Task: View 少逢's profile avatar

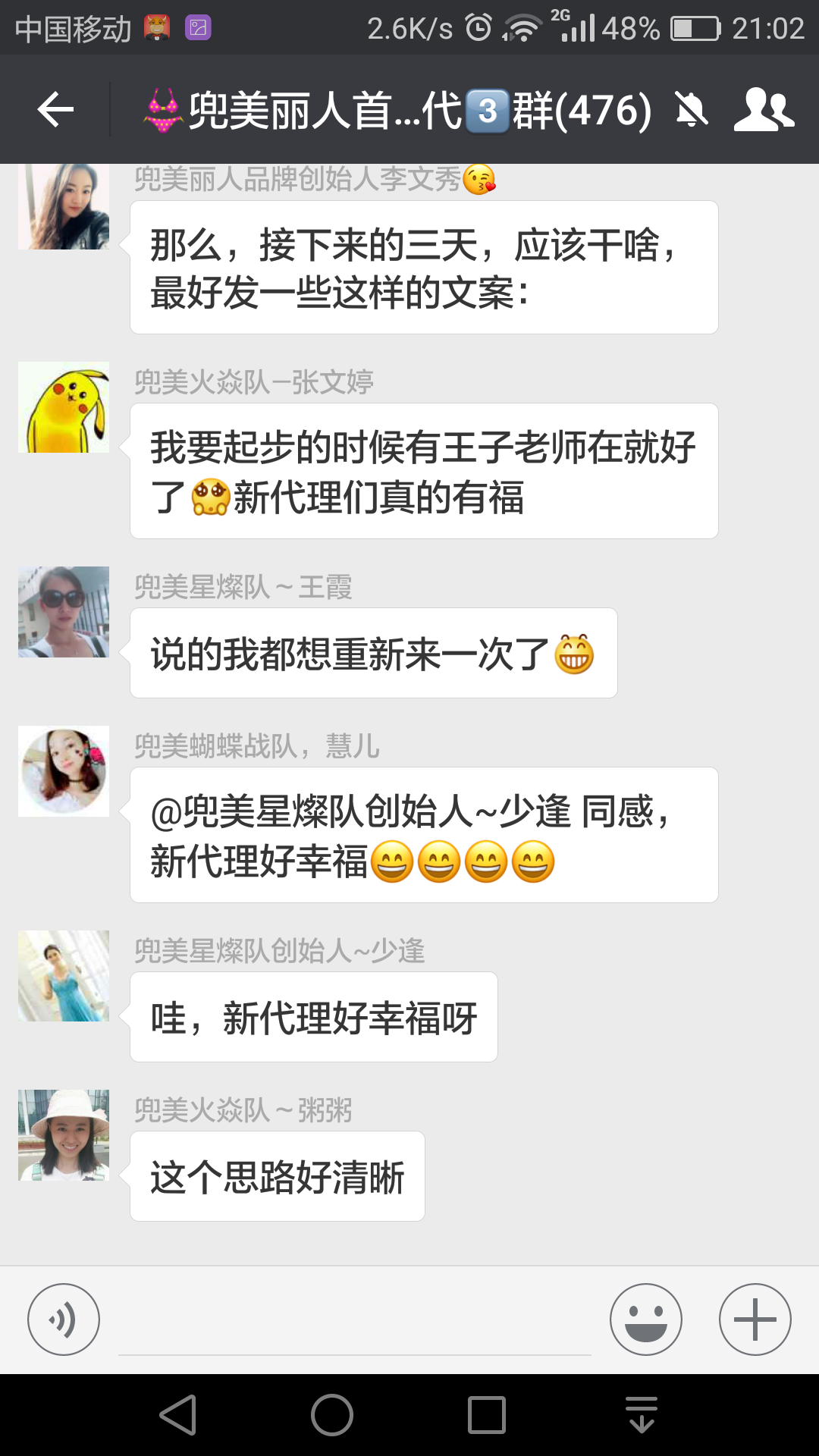Action: coord(64,976)
